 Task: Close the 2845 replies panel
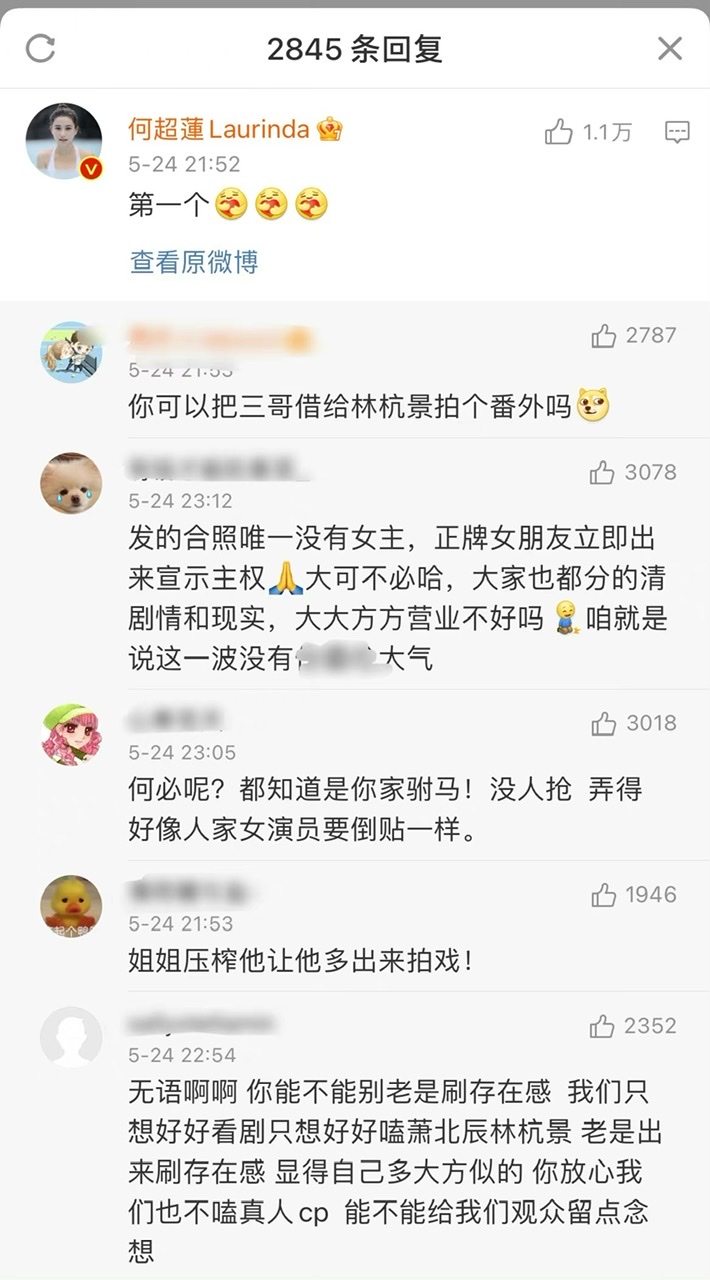[x=669, y=48]
